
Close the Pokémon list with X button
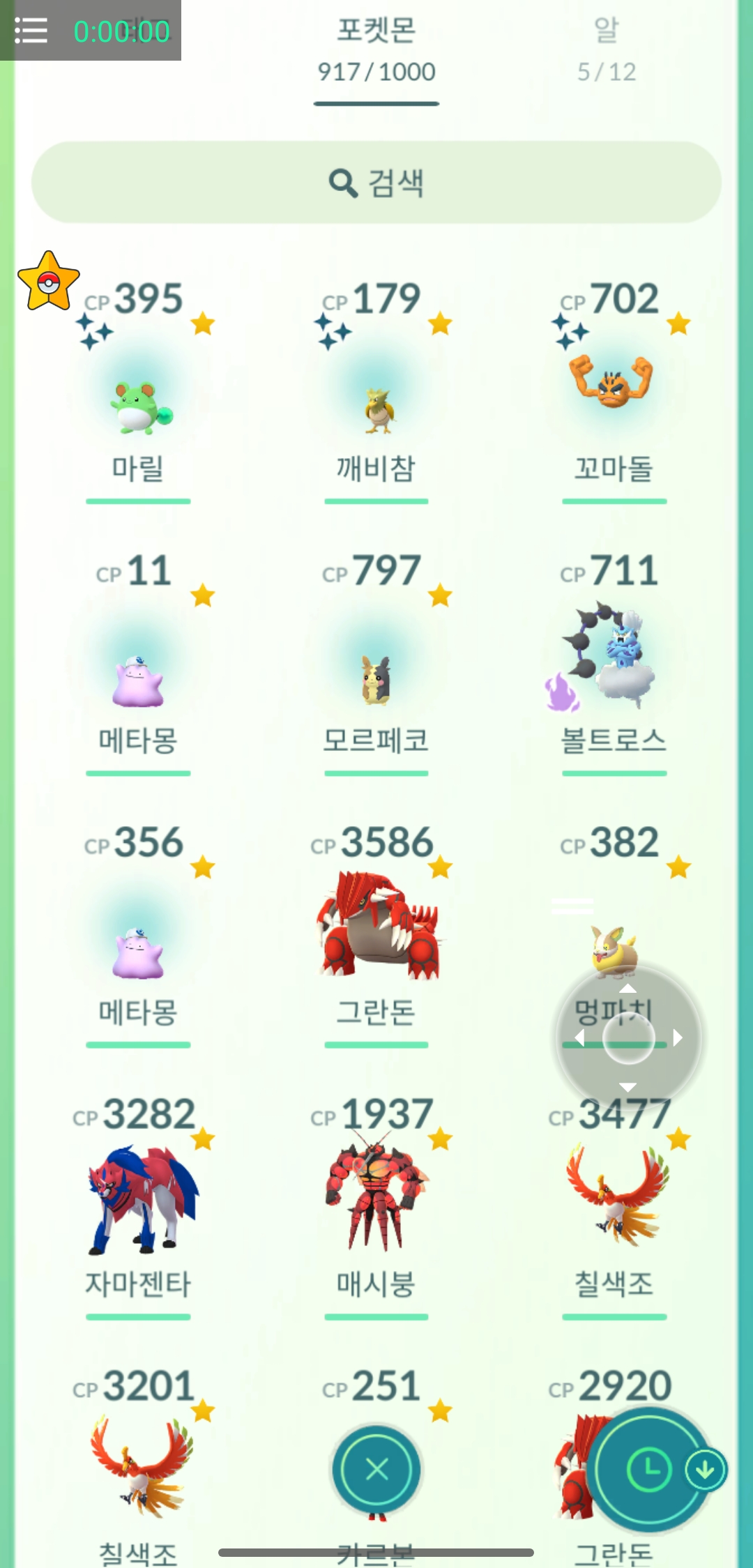point(376,1470)
